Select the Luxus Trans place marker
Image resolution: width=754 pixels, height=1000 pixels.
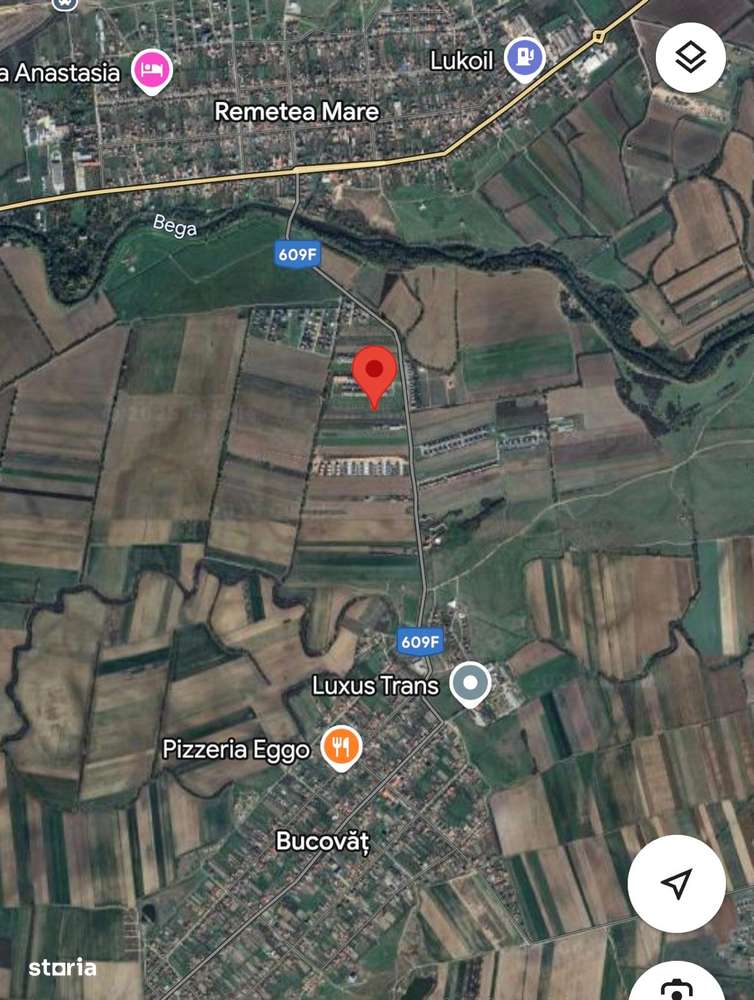coord(470,684)
